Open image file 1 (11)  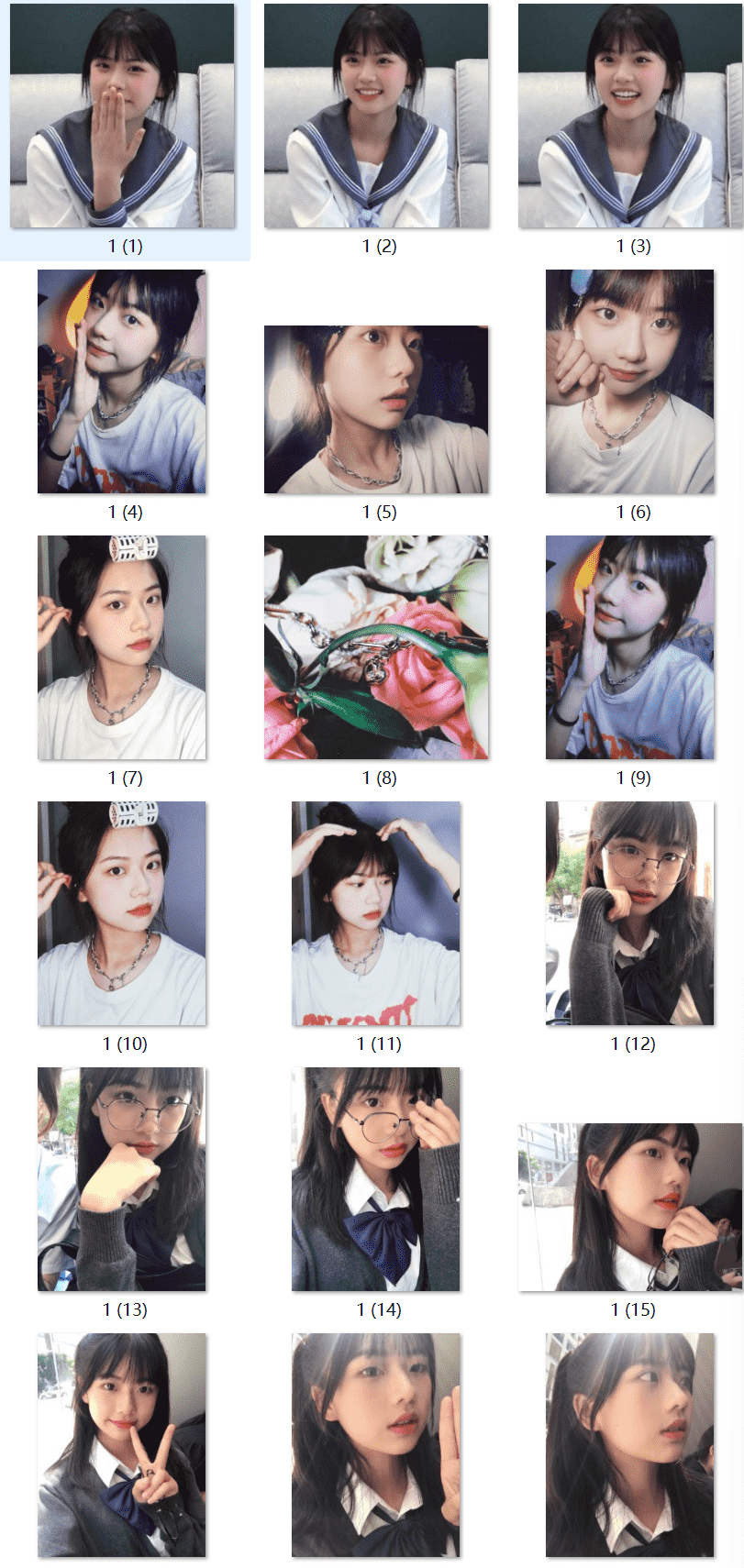376,913
